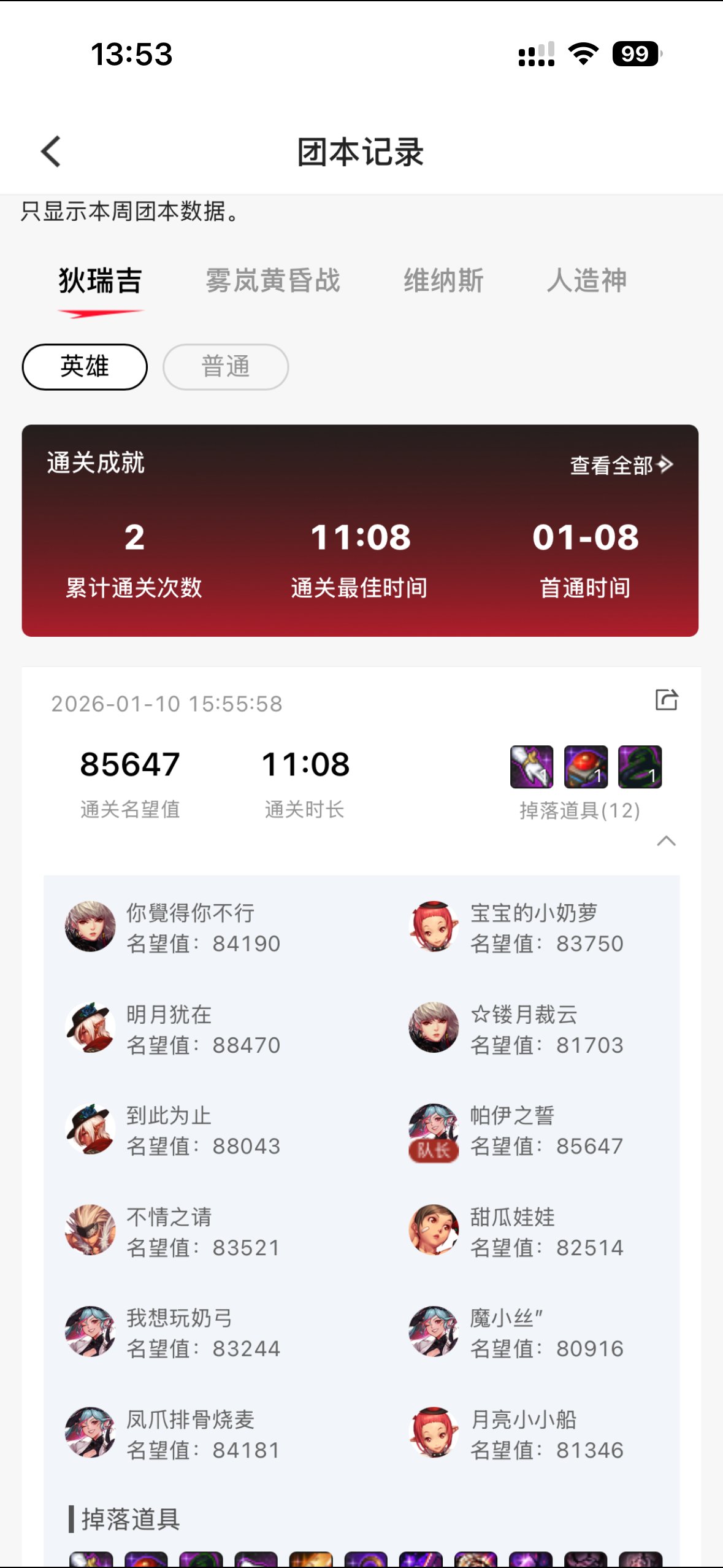Image resolution: width=723 pixels, height=1568 pixels.
Task: Select the 狄瑞吉 tab
Action: tap(101, 281)
